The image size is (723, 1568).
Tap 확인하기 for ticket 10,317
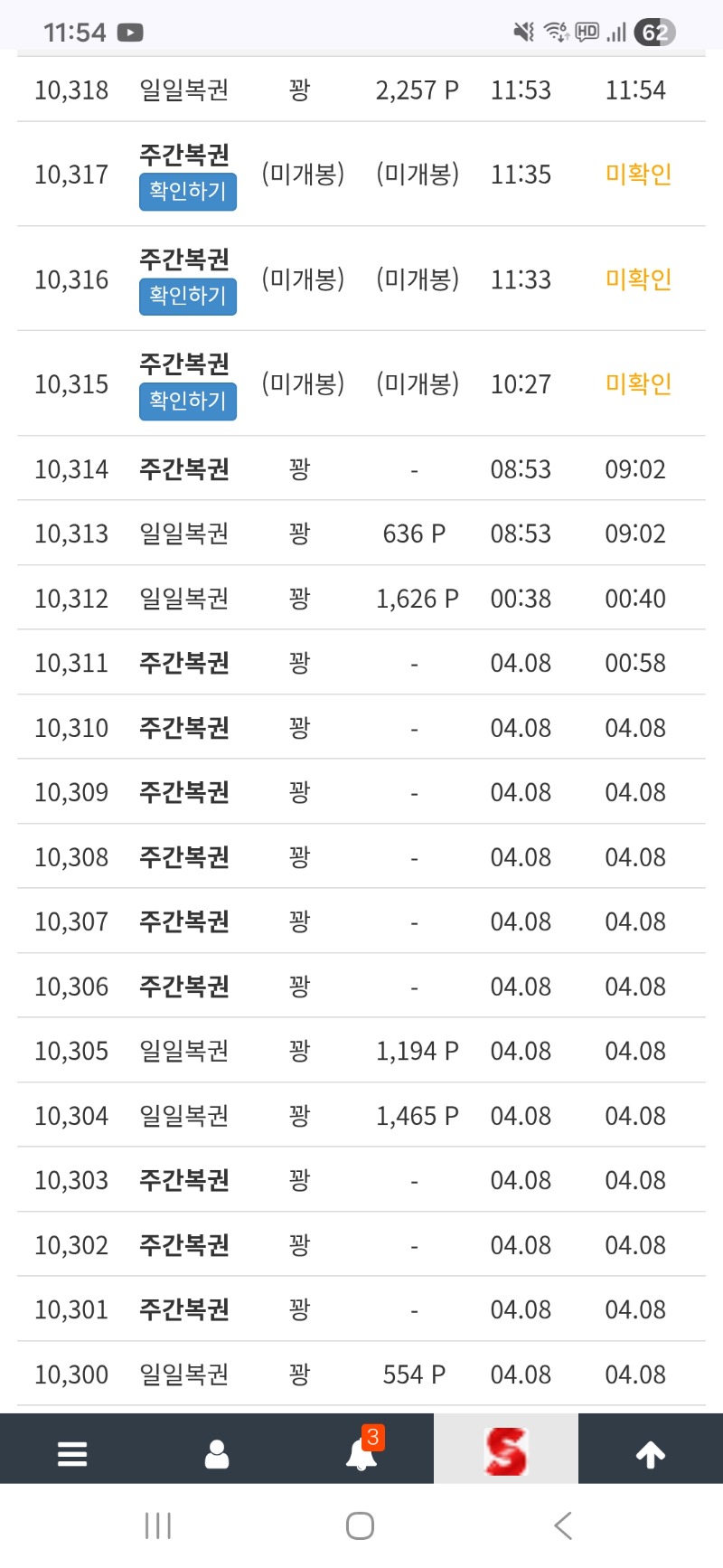[x=187, y=192]
